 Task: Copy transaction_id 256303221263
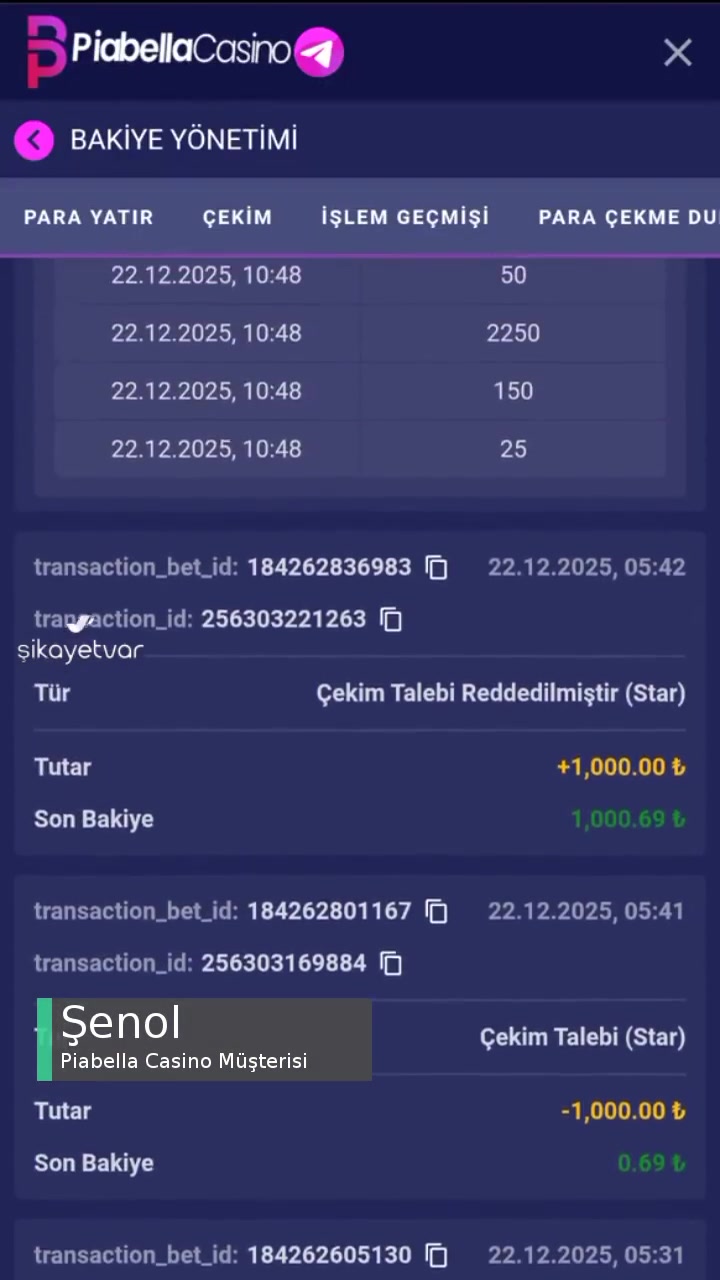391,620
